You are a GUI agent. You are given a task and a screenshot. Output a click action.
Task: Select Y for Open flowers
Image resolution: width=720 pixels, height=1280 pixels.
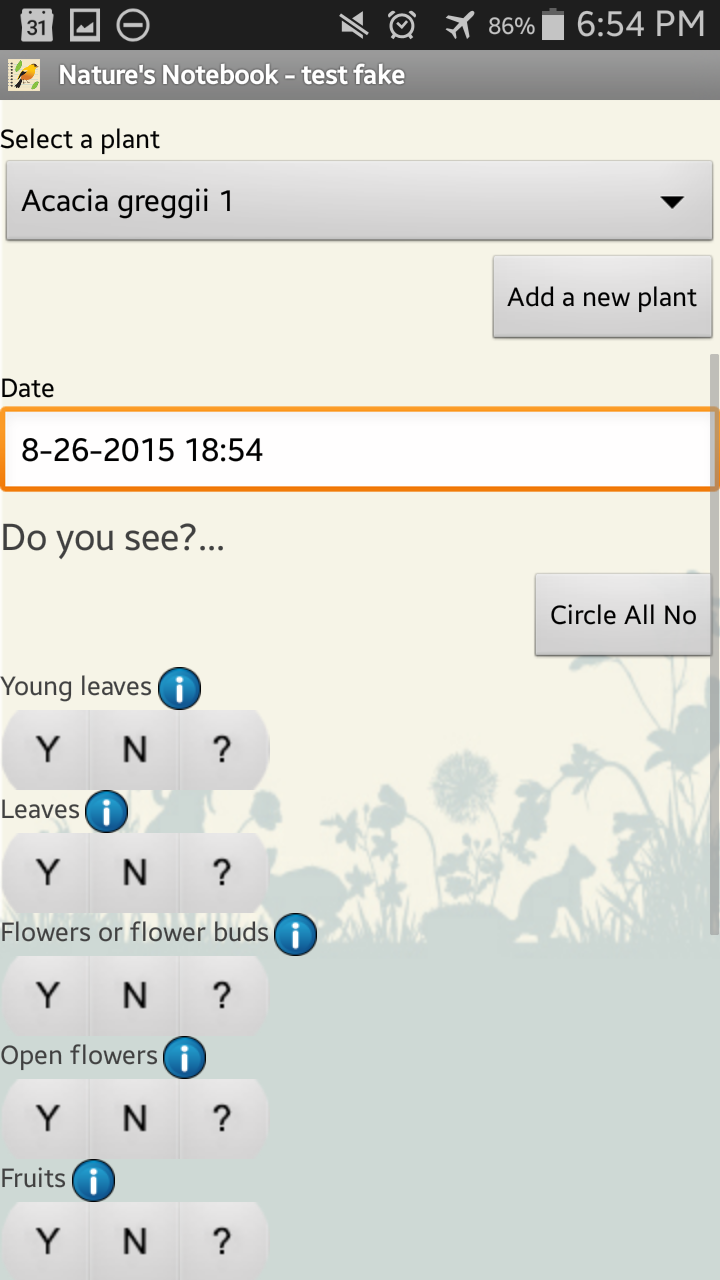pyautogui.click(x=47, y=1118)
